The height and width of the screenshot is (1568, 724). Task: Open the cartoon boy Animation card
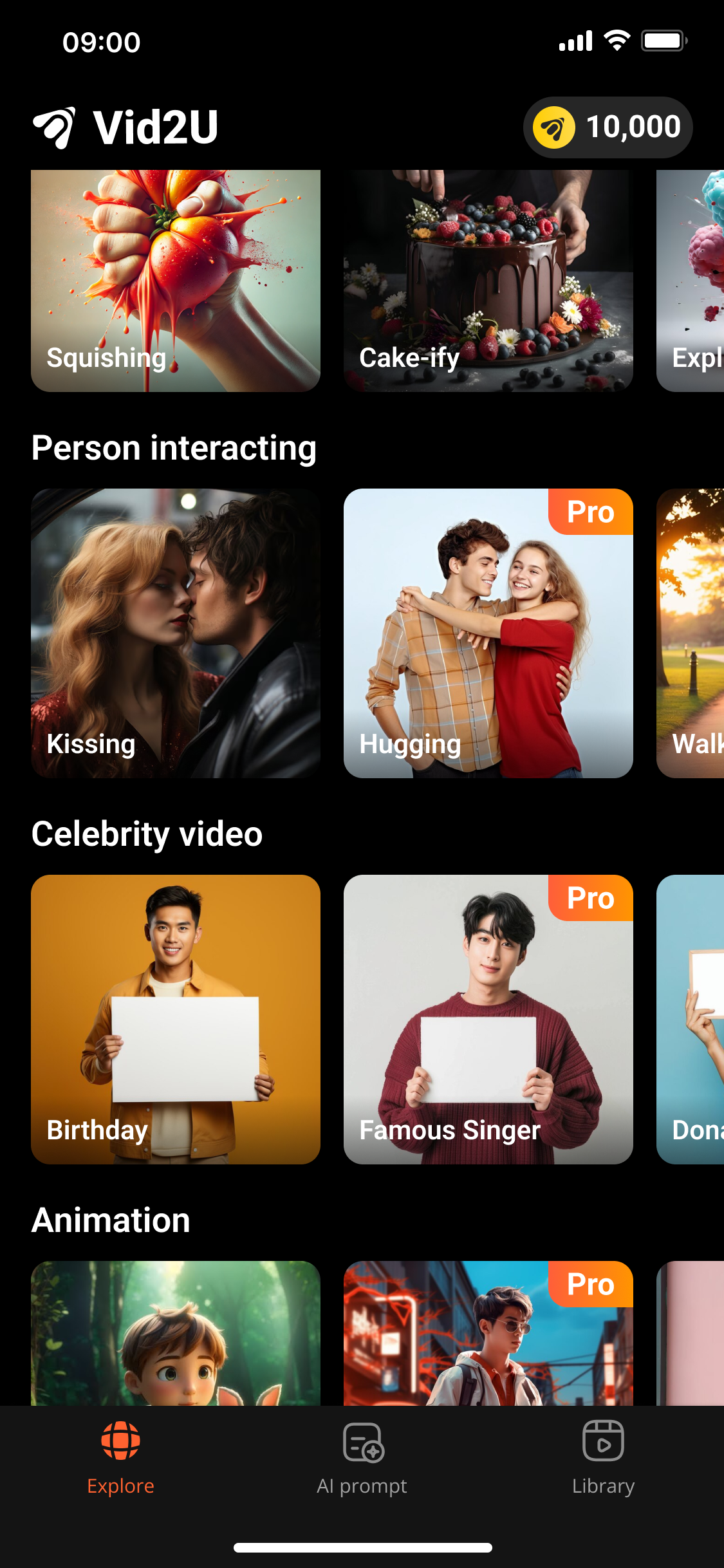pyautogui.click(x=176, y=1332)
